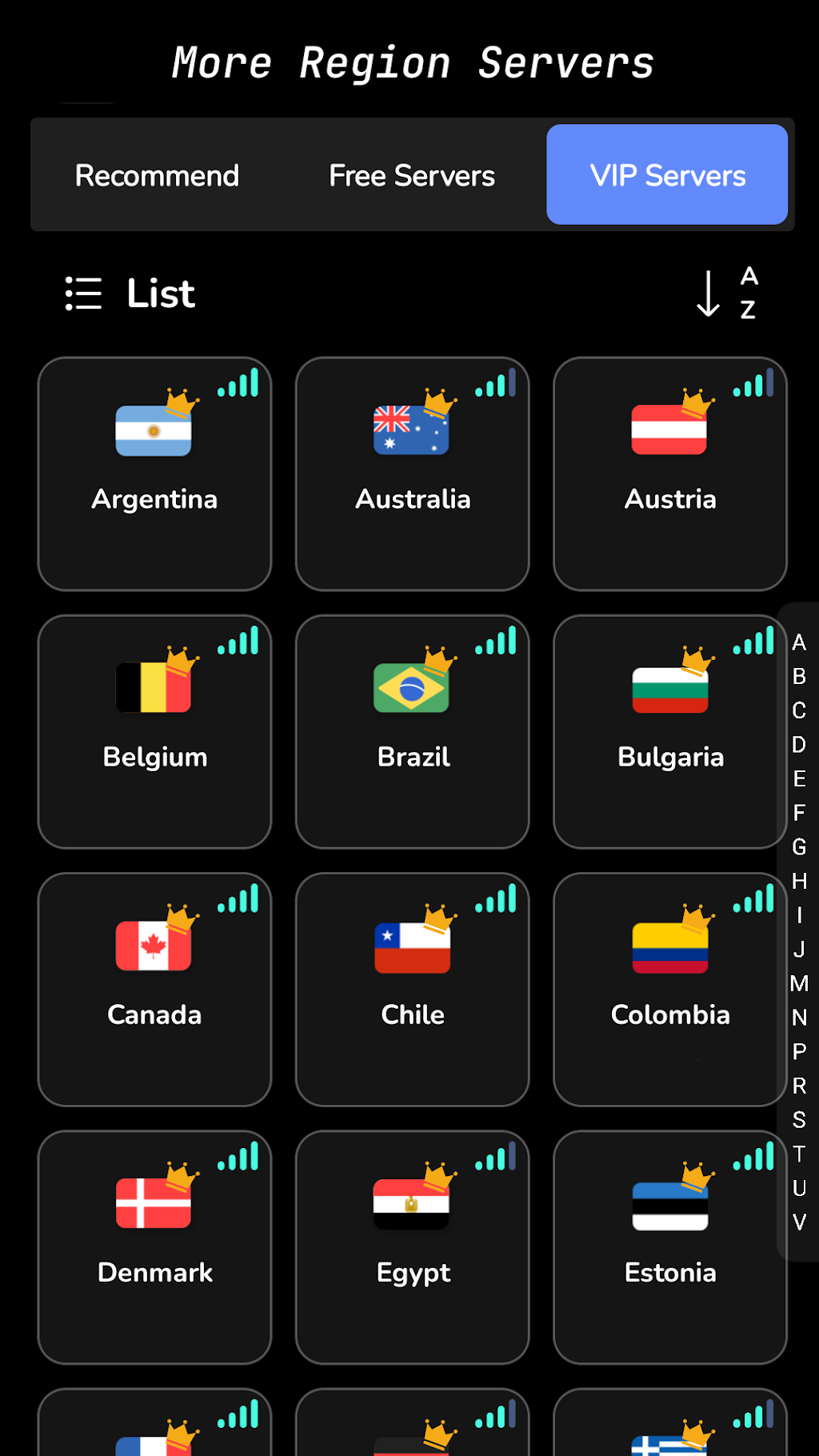Image resolution: width=819 pixels, height=1456 pixels.
Task: Connect to the Argentina server
Action: click(154, 474)
